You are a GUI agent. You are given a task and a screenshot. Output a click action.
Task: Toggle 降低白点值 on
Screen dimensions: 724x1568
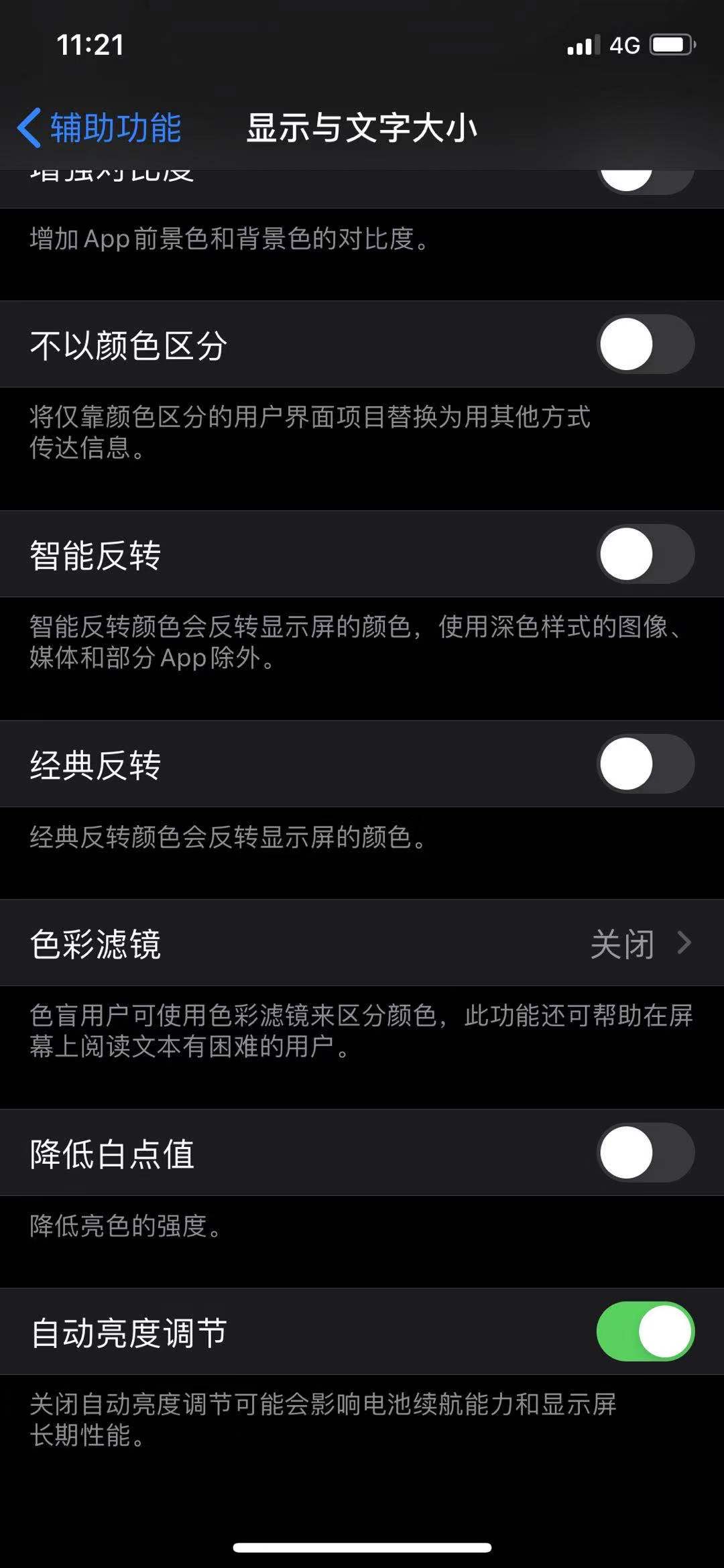point(646,1151)
